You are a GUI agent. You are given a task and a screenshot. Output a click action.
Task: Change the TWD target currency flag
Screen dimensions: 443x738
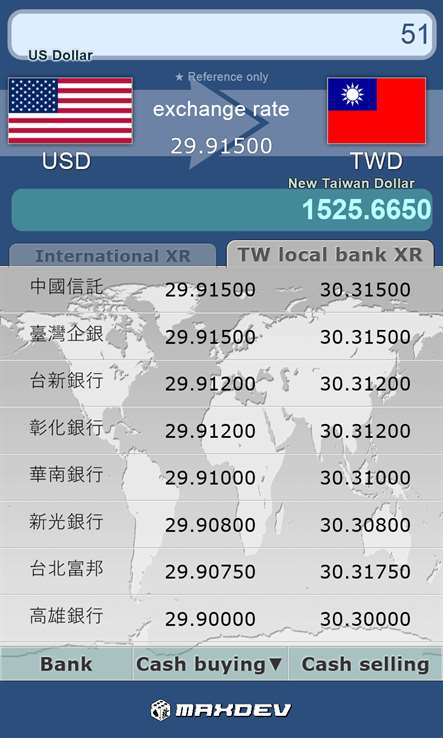click(x=377, y=111)
